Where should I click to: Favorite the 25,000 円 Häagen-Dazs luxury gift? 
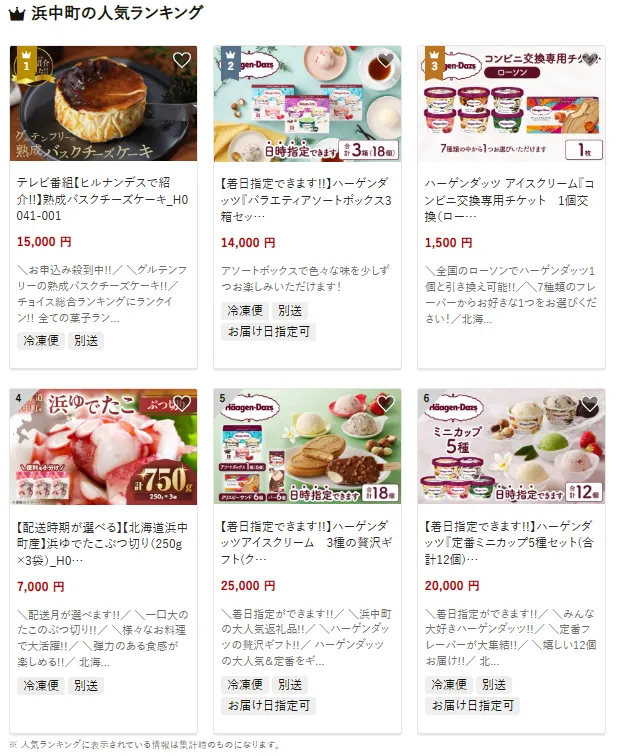pyautogui.click(x=385, y=404)
